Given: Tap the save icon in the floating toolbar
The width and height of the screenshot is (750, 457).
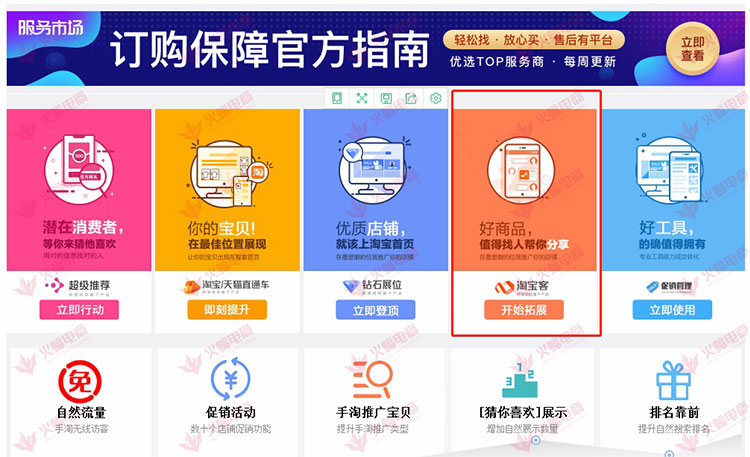Looking at the screenshot, I should (x=386, y=98).
